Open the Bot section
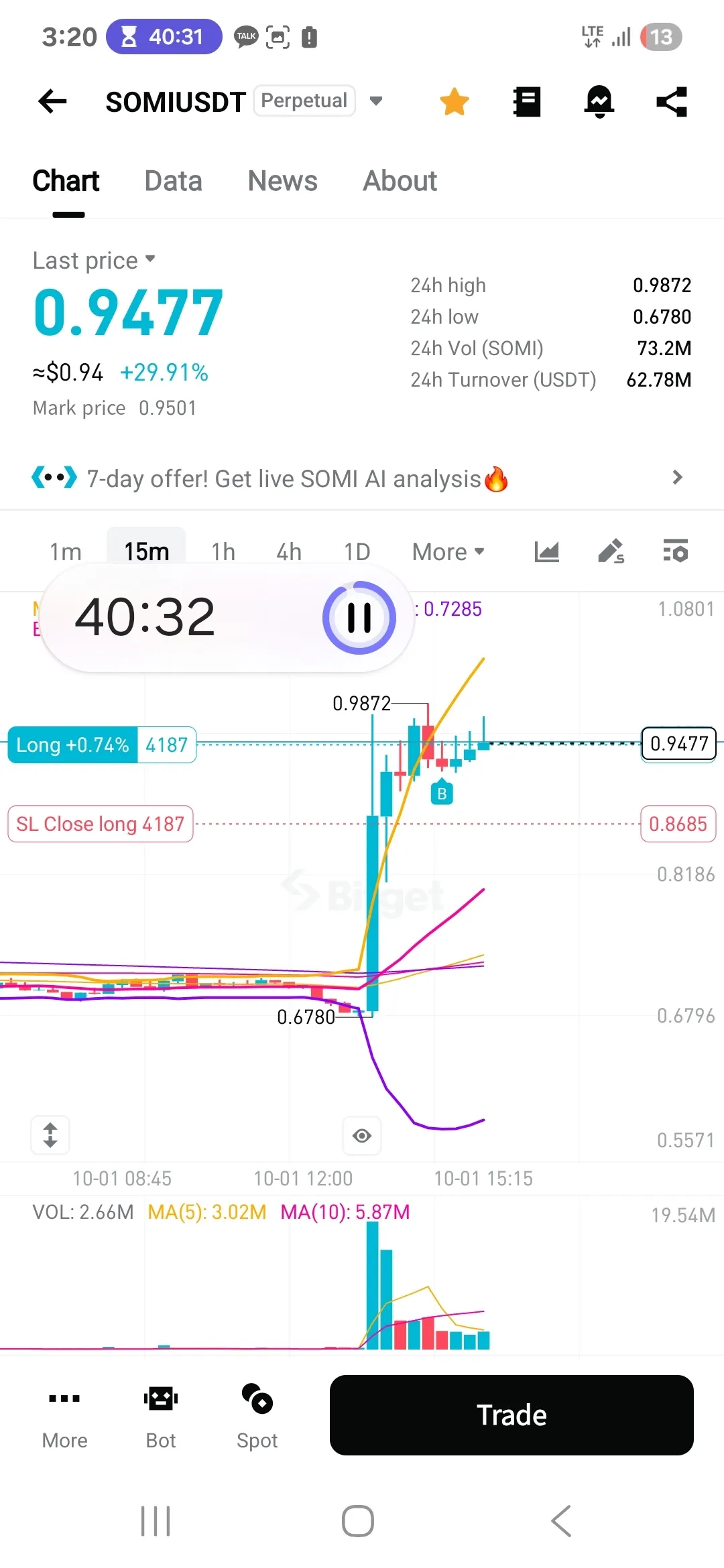The image size is (724, 1568). pyautogui.click(x=161, y=1415)
